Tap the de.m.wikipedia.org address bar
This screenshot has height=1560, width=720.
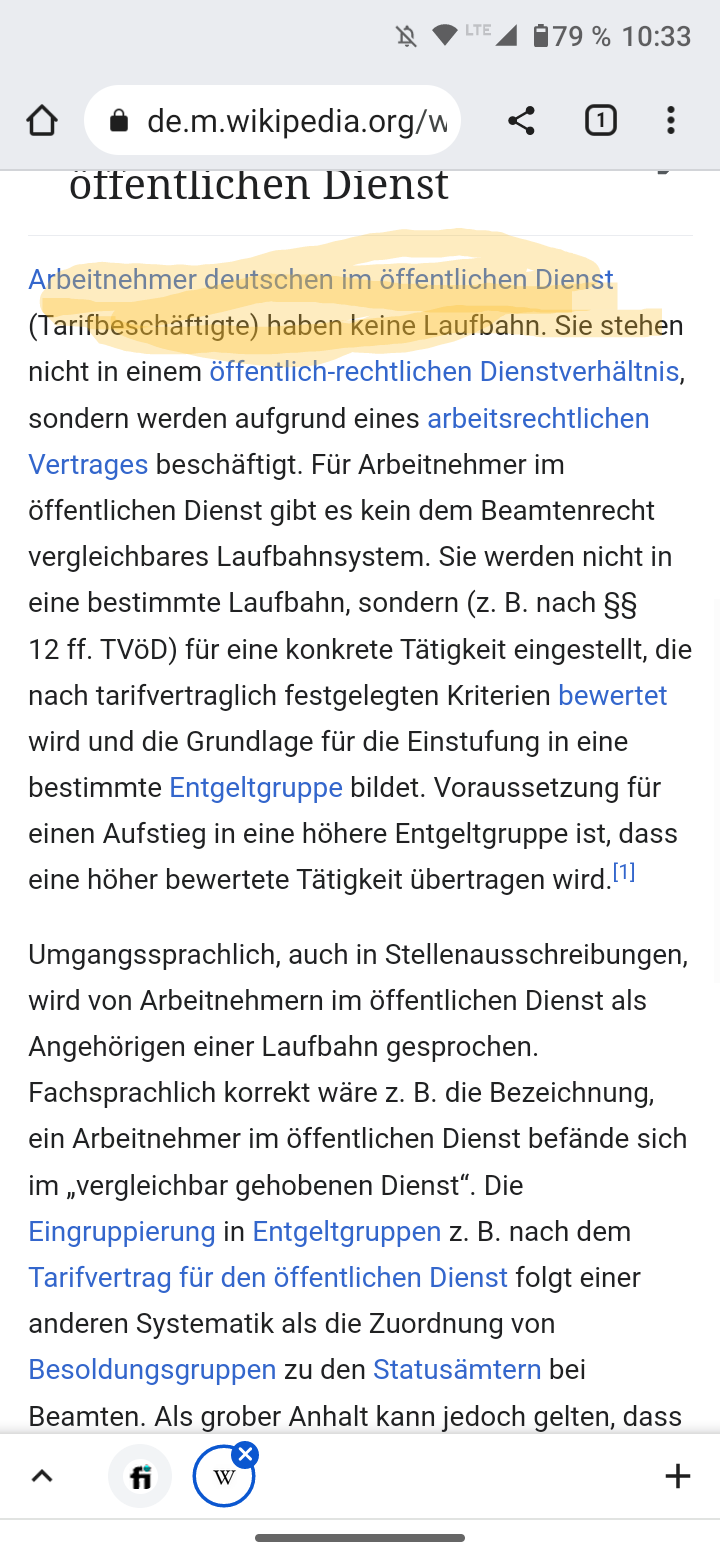(273, 121)
